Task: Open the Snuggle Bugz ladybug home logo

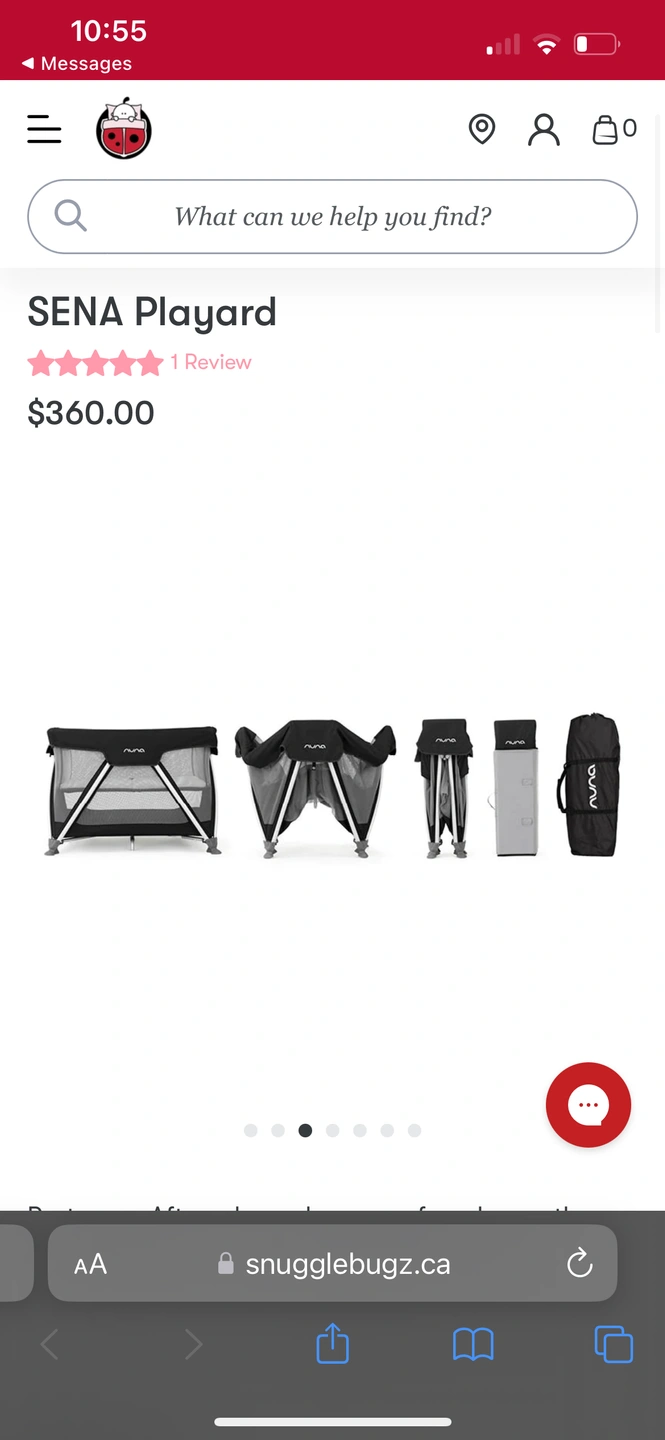Action: point(124,129)
